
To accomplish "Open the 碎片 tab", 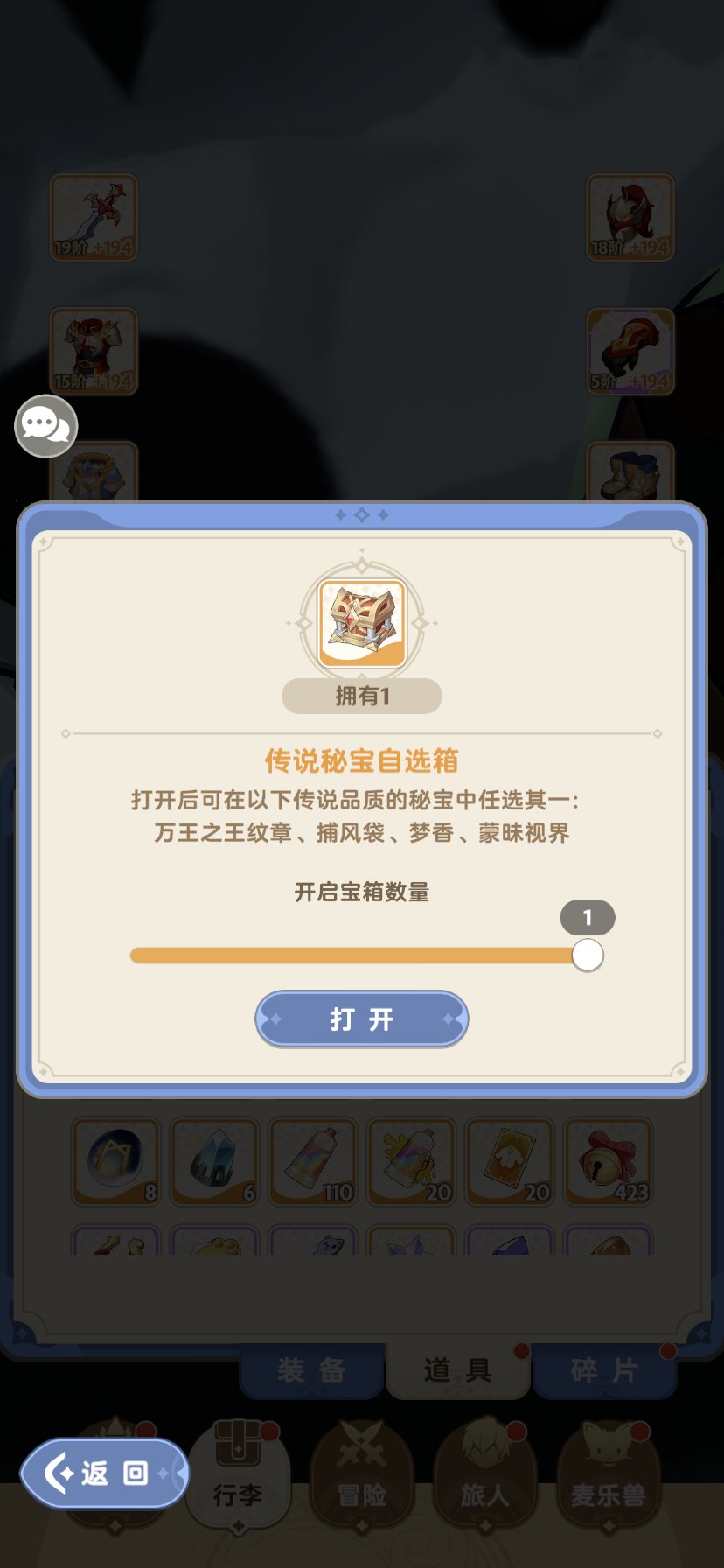I will (x=602, y=1369).
